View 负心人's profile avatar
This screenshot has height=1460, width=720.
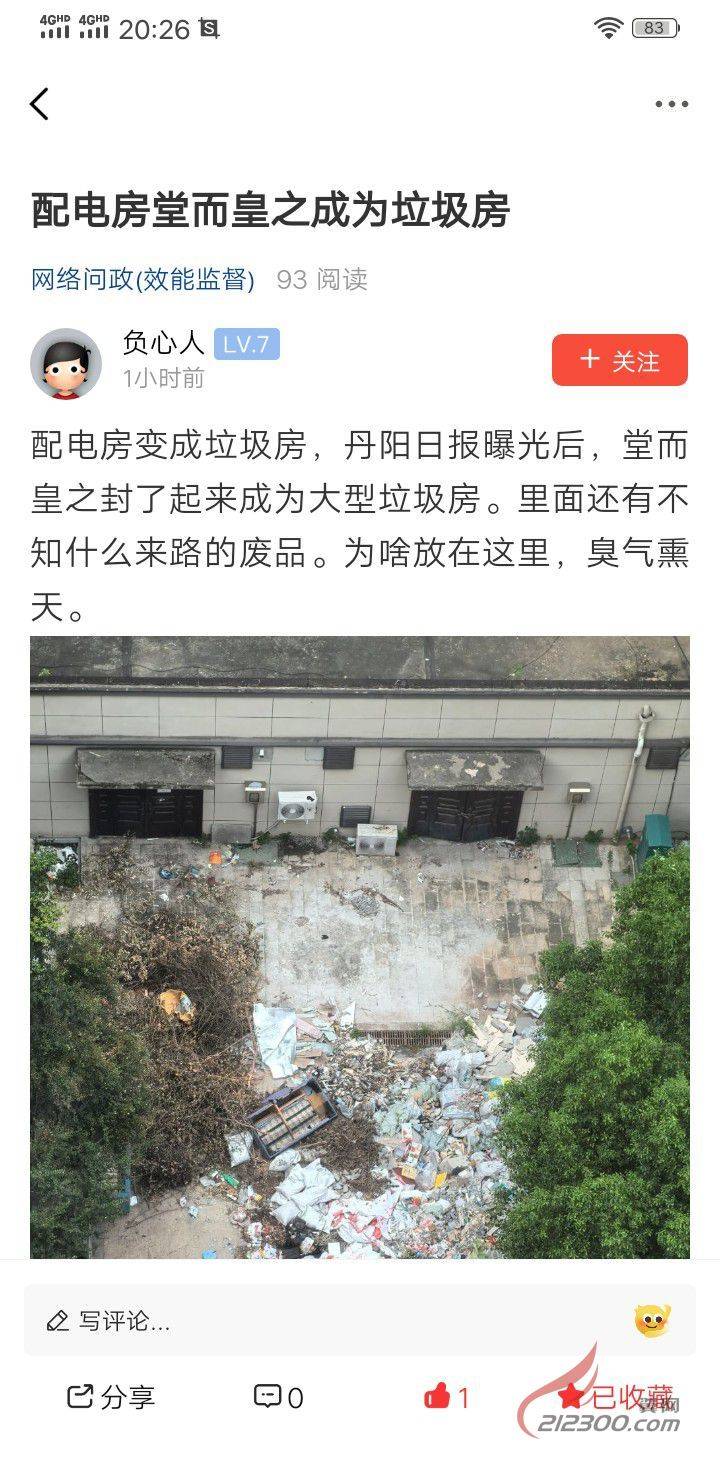pos(66,363)
